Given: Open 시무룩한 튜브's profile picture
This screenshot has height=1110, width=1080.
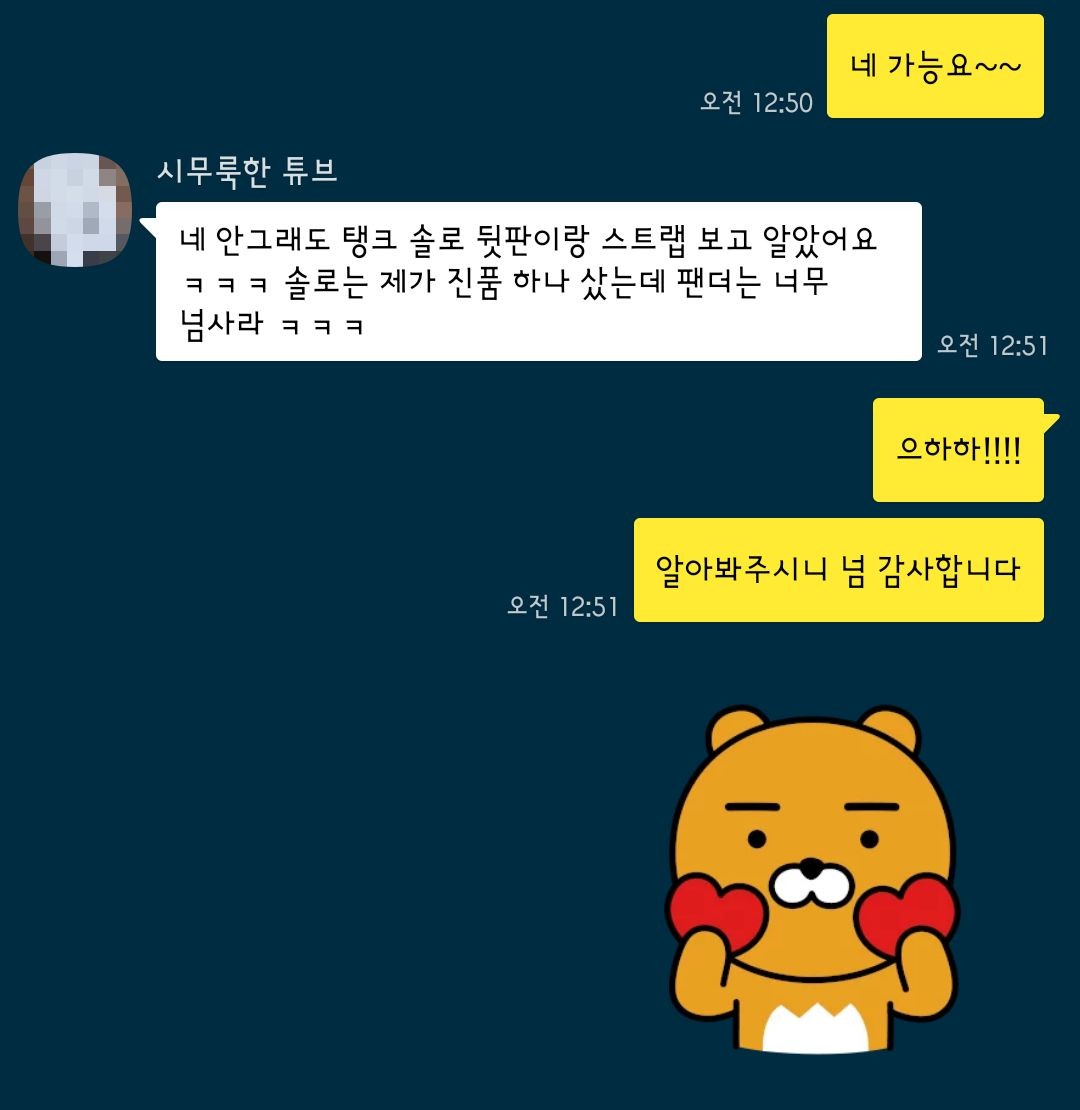Looking at the screenshot, I should click(x=76, y=210).
